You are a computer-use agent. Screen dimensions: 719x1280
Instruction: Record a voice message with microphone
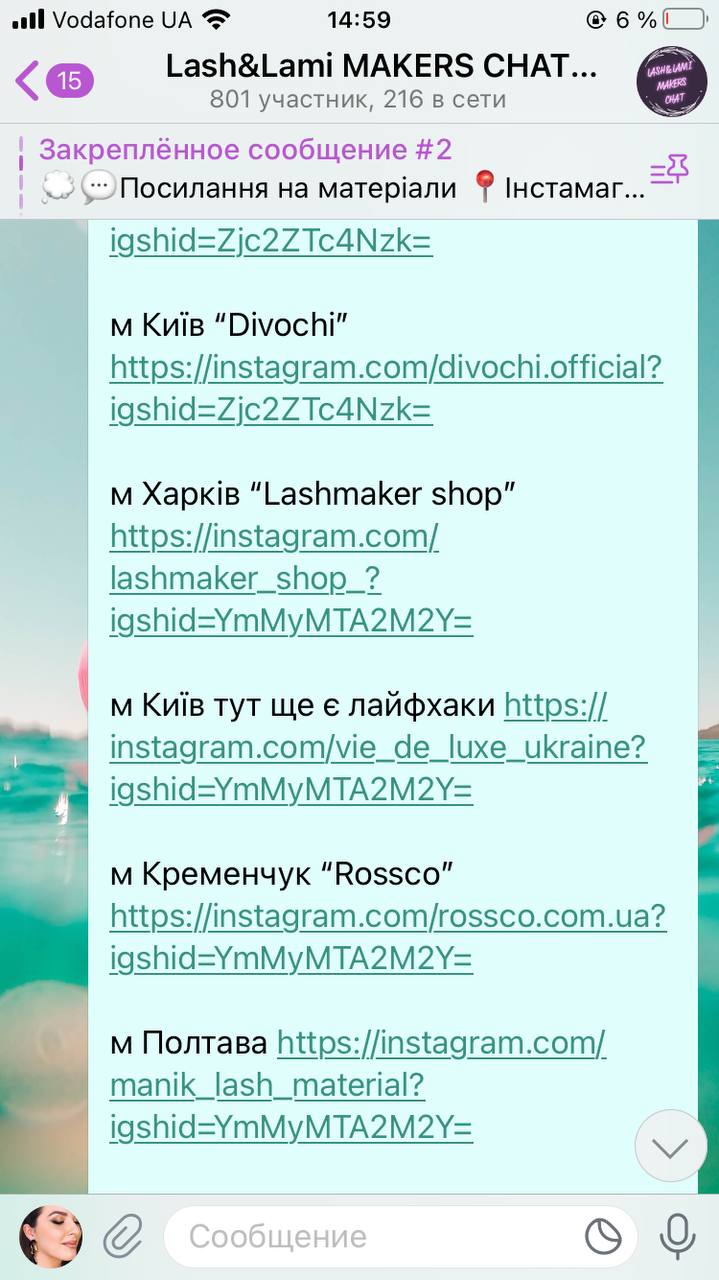tap(677, 1237)
